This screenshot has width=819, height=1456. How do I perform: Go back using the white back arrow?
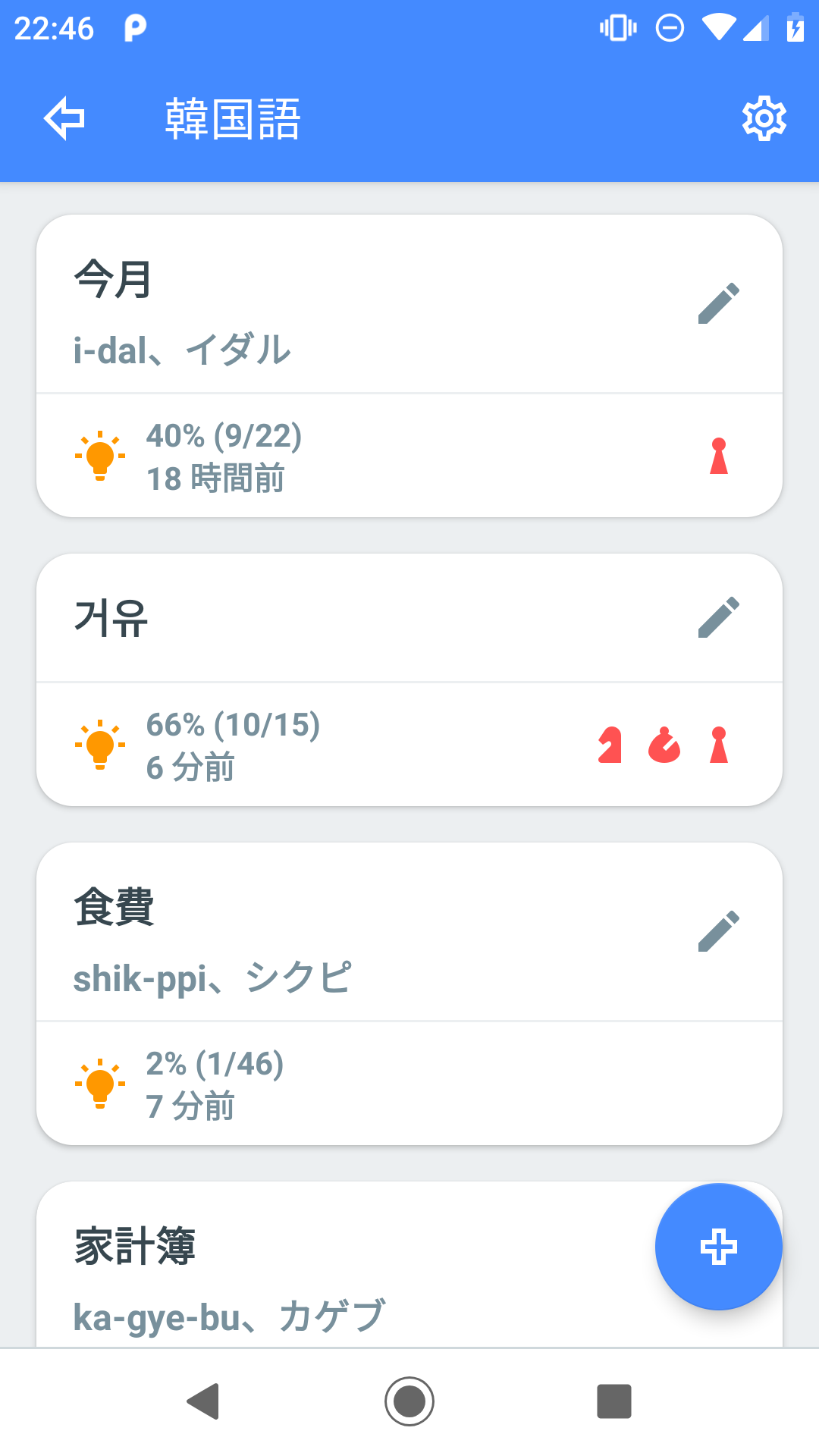[x=64, y=118]
